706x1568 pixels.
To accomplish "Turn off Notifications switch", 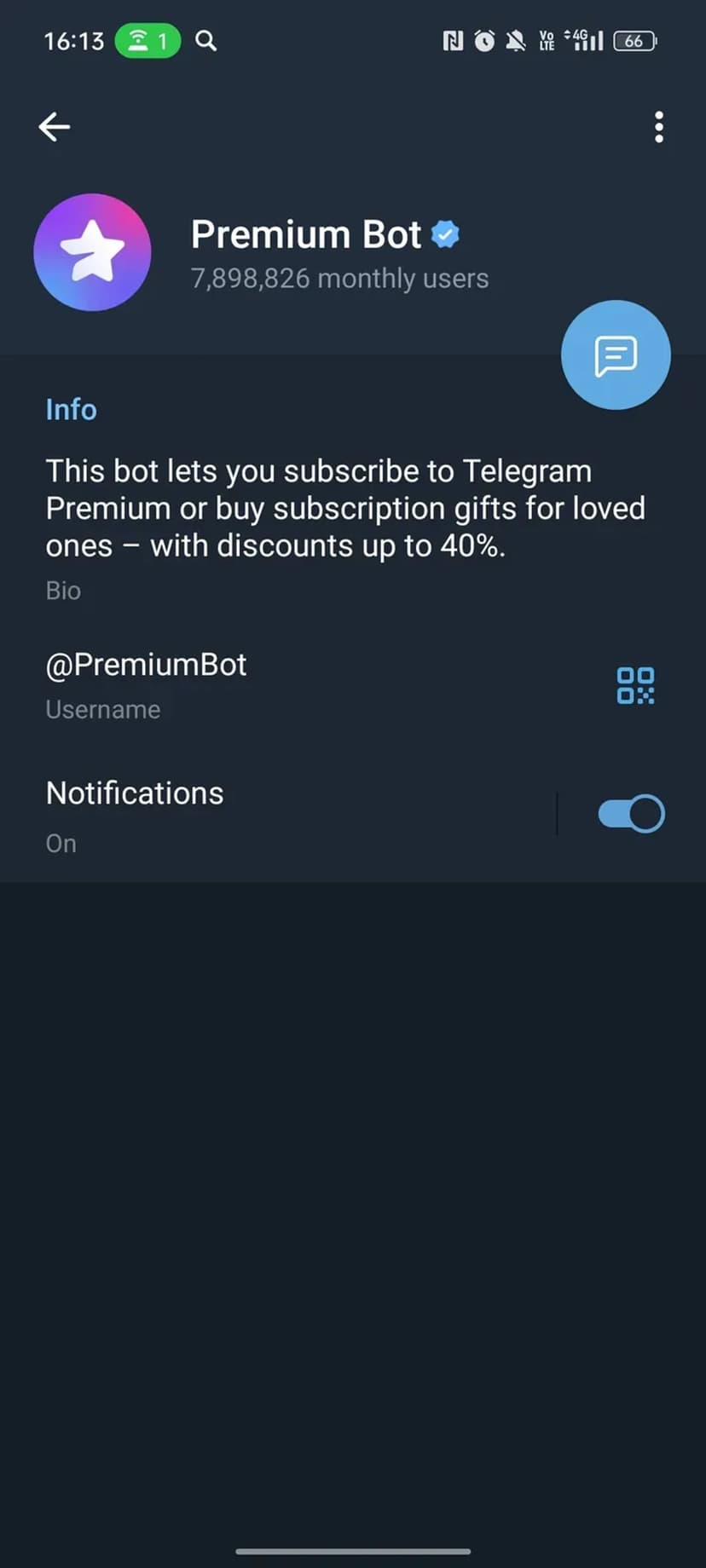I will [631, 814].
